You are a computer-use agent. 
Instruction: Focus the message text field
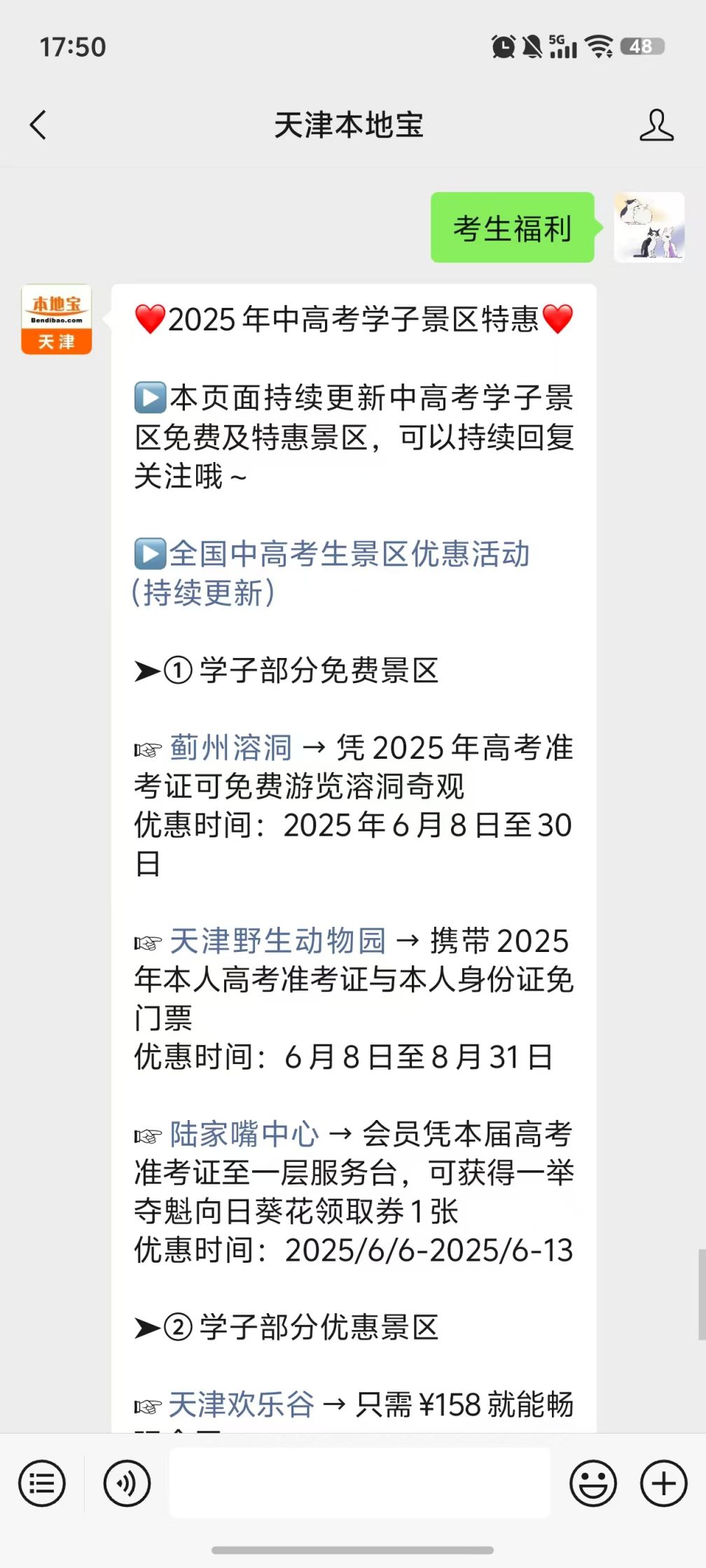point(359,1483)
